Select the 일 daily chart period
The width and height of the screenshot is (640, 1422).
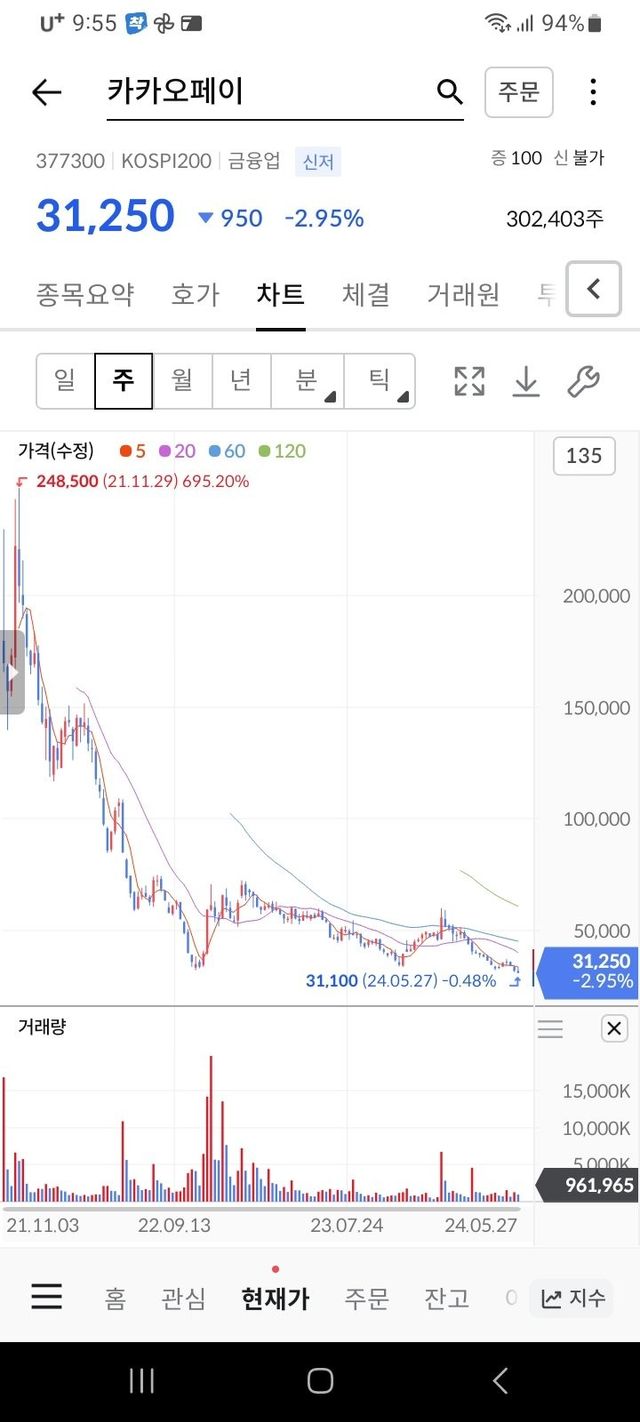[x=65, y=380]
